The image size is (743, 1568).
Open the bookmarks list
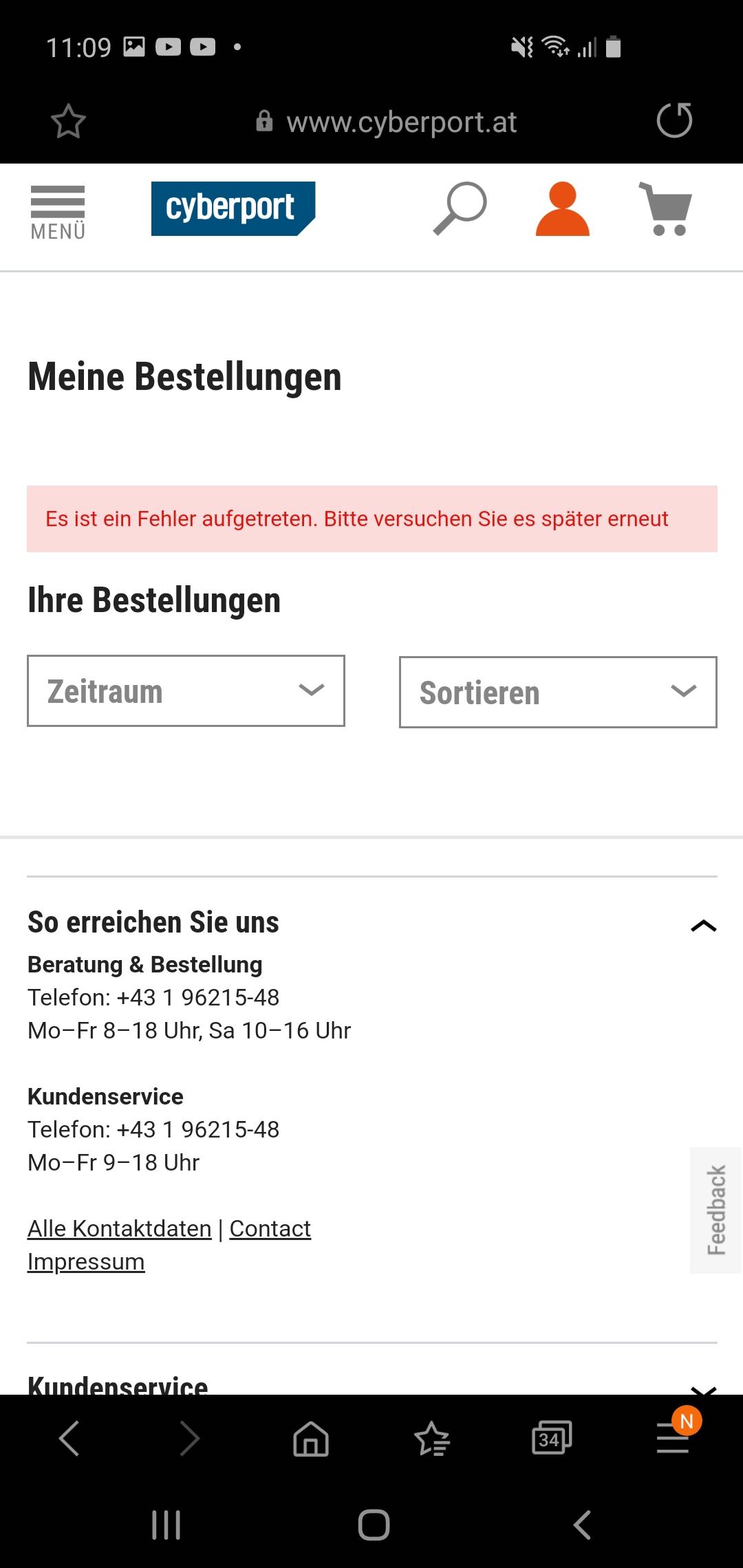coord(432,1438)
